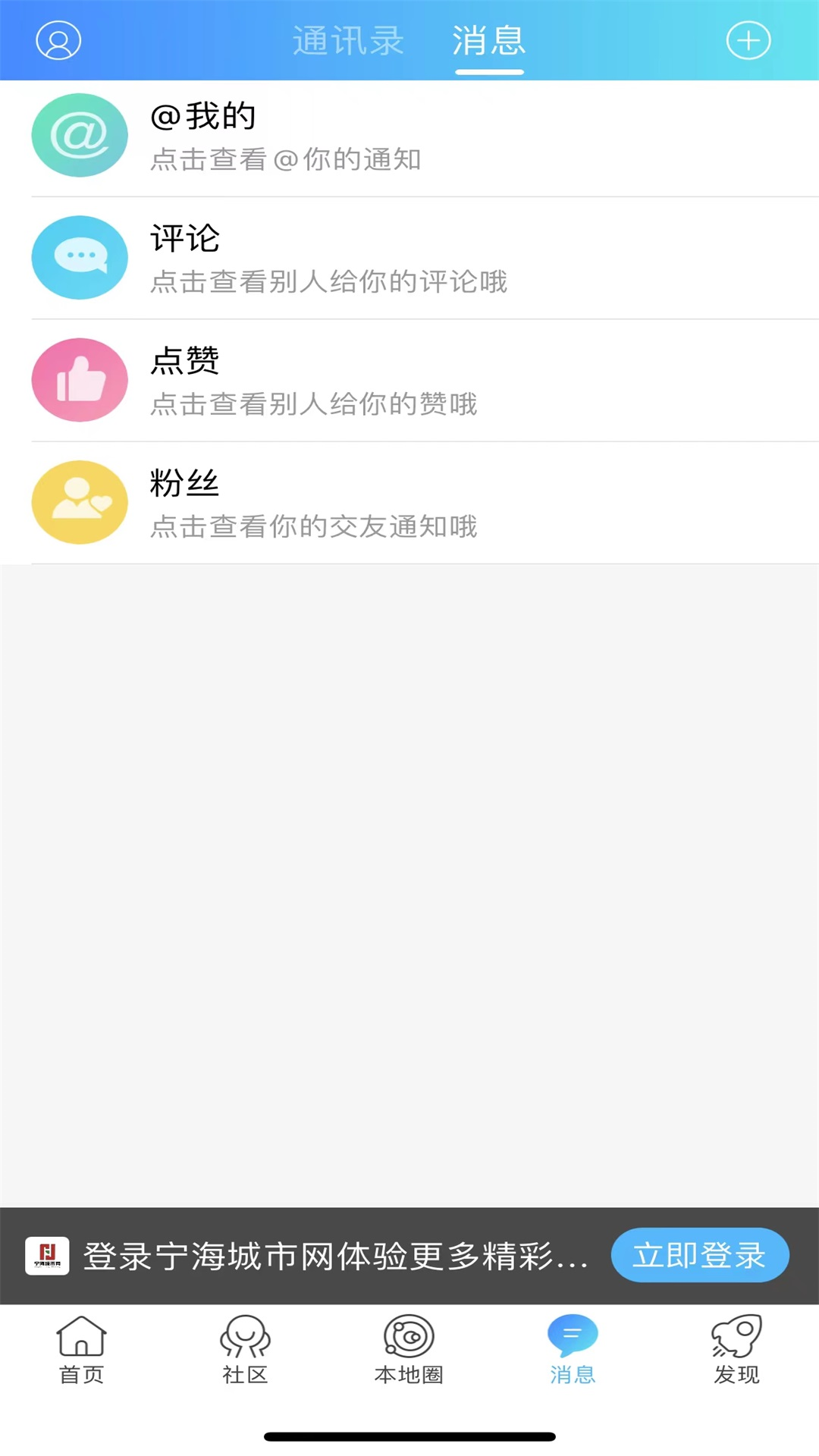
Task: Select the 评论 comment bubble icon
Action: tap(79, 258)
